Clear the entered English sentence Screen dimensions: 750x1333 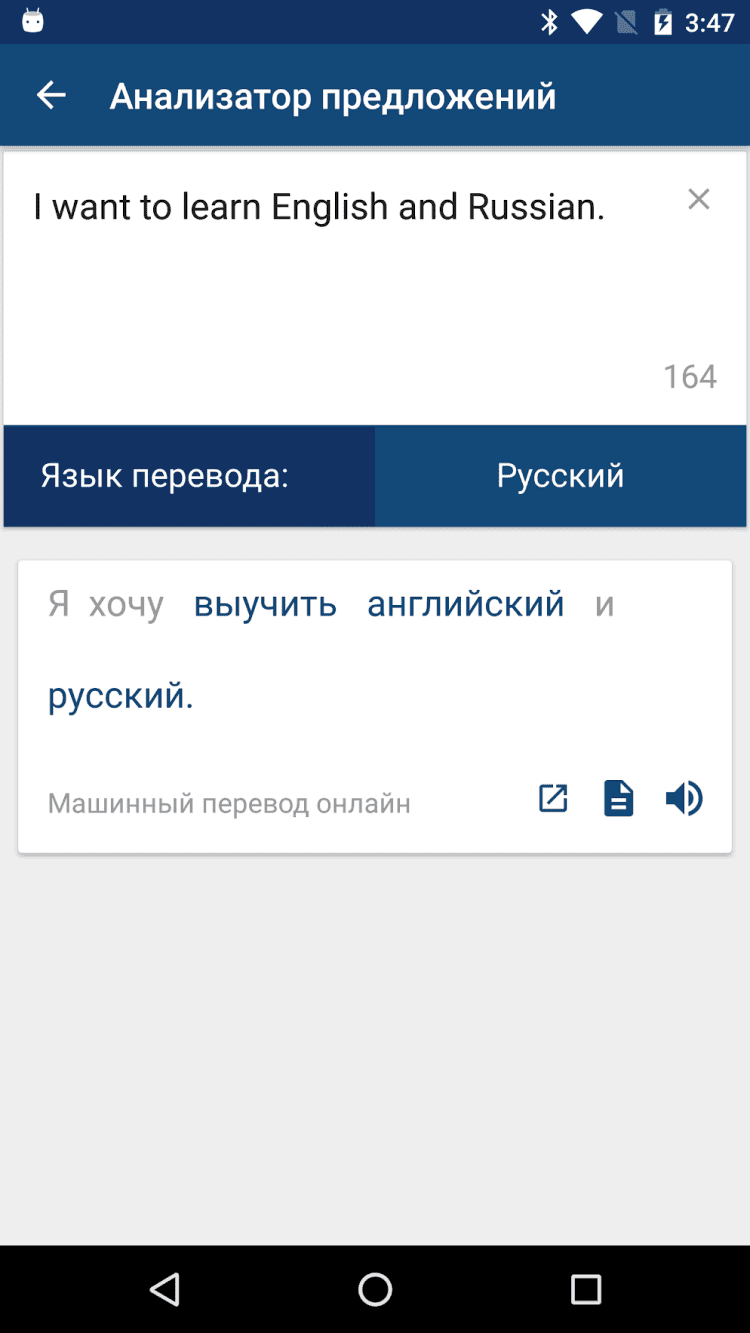click(x=699, y=200)
